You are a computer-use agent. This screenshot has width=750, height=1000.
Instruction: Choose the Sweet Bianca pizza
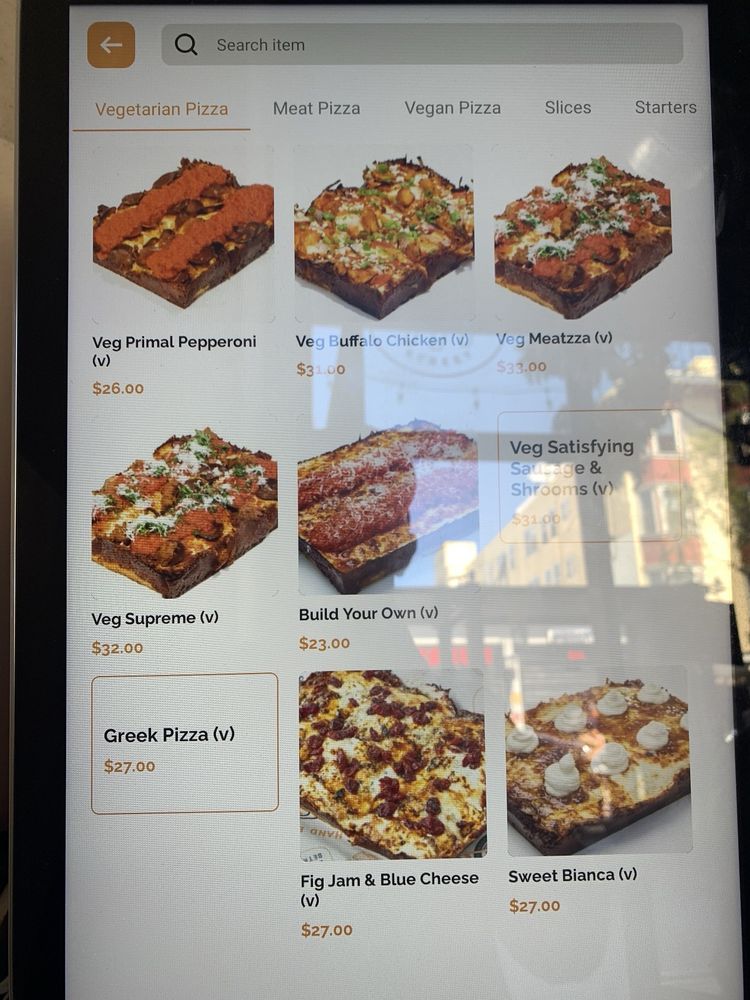(599, 791)
